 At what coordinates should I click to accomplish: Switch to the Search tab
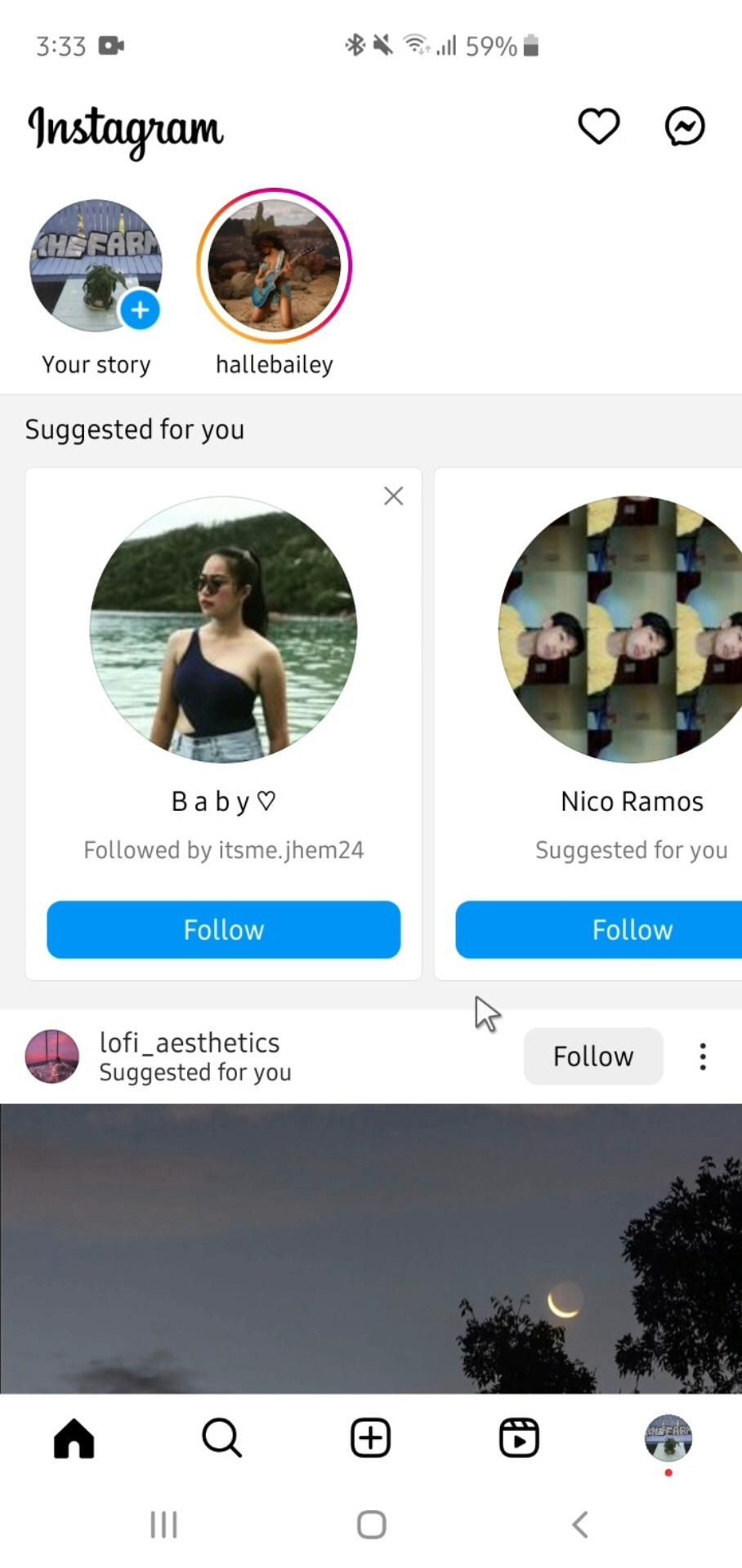point(221,1438)
